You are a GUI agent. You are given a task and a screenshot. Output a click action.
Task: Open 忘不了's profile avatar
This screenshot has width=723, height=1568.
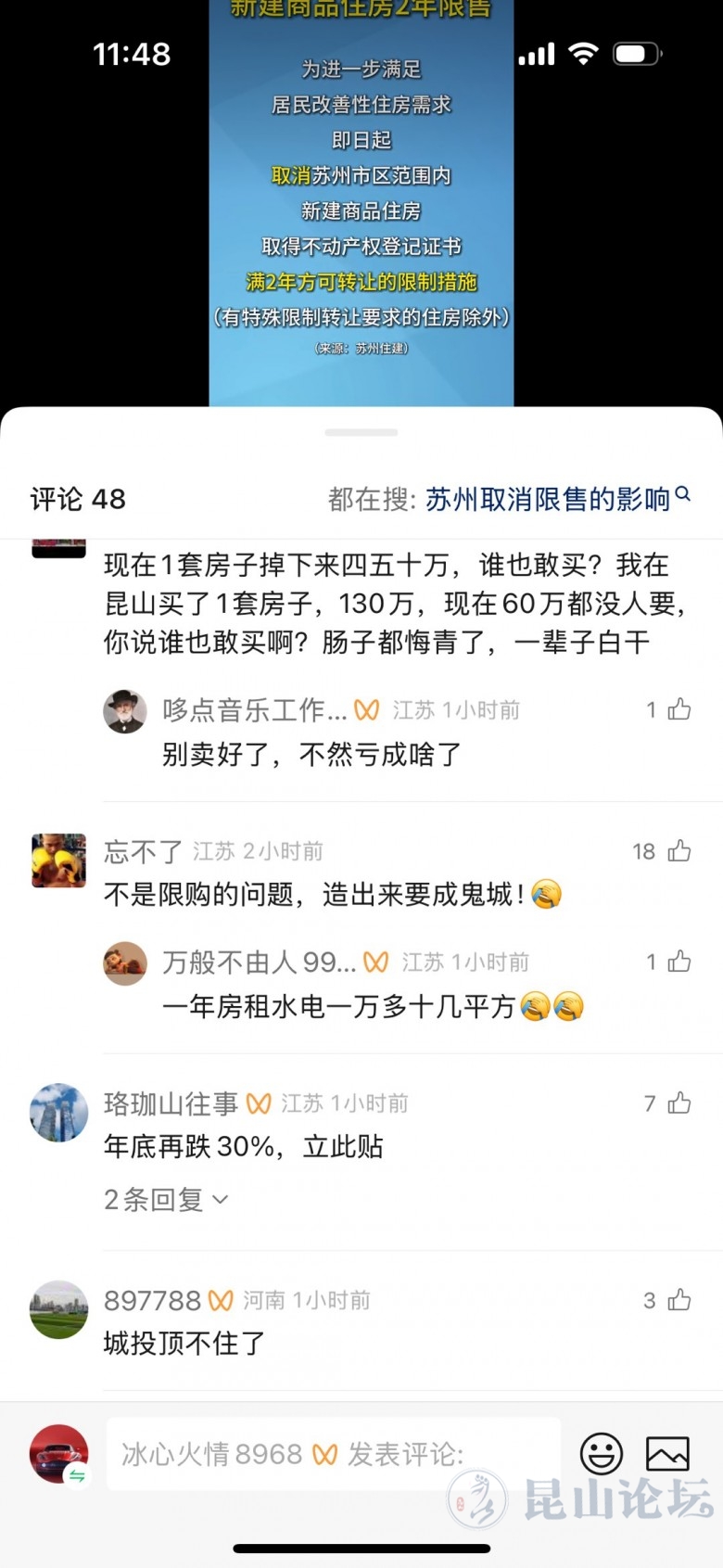(x=58, y=860)
